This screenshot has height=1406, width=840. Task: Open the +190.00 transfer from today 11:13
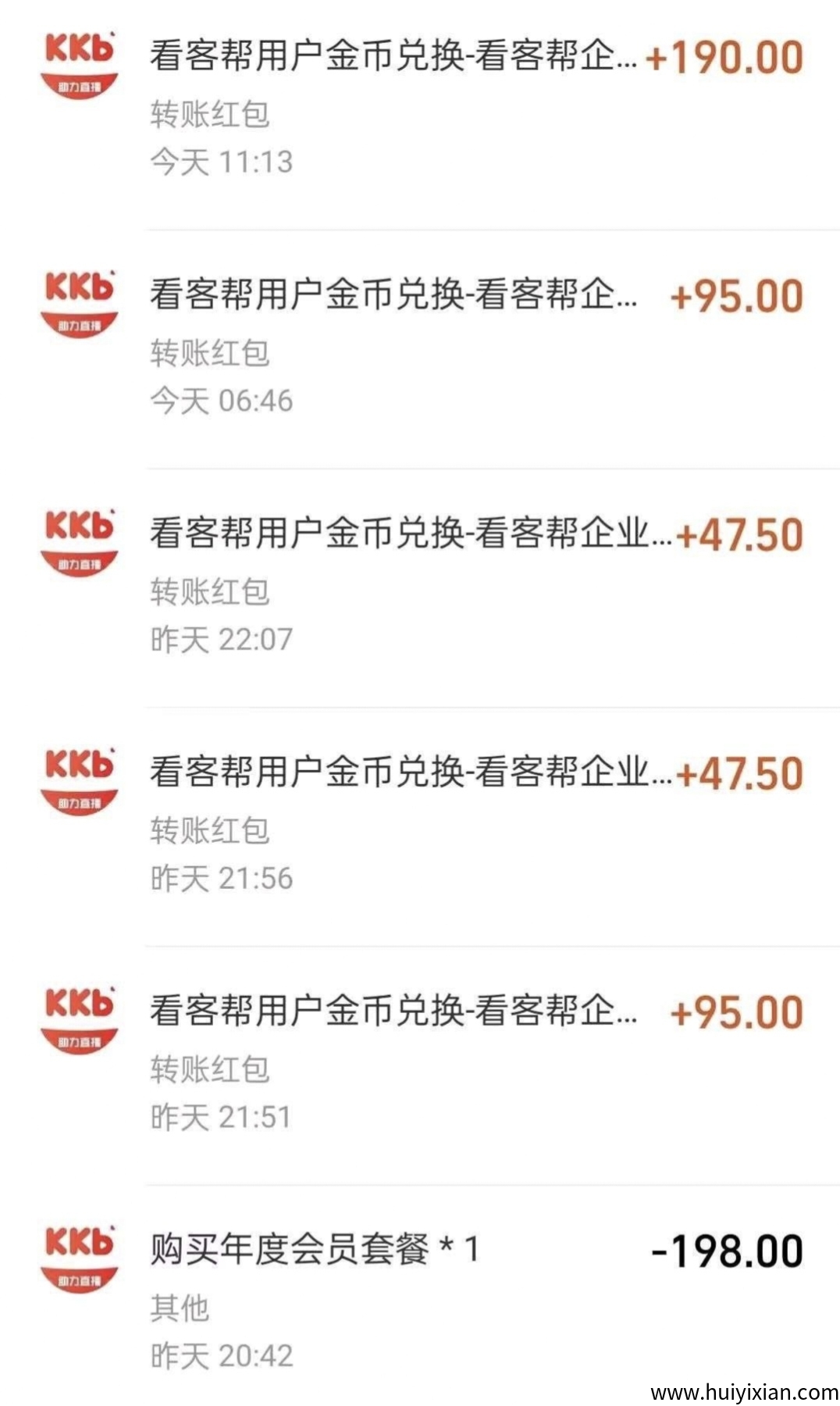tap(422, 109)
